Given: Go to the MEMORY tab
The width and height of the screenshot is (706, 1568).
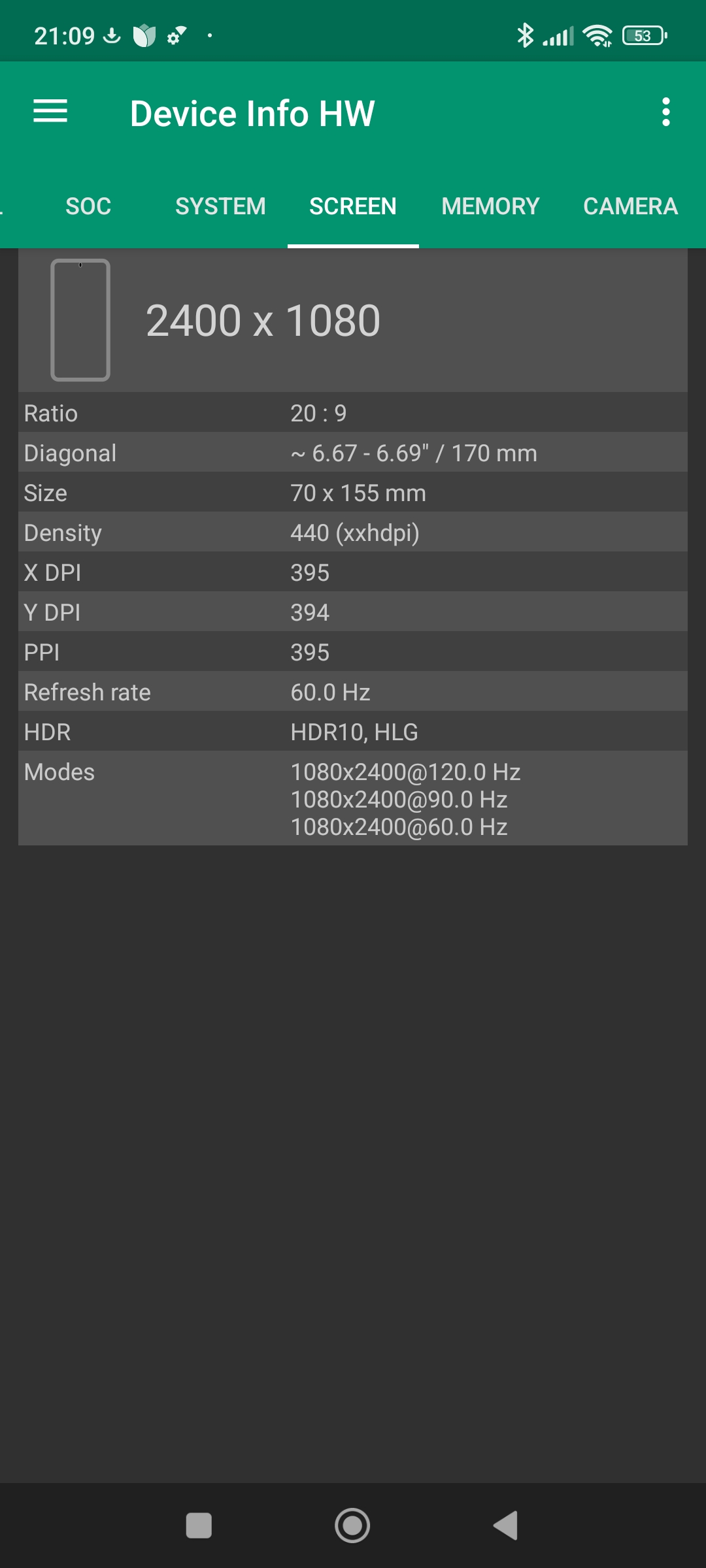Looking at the screenshot, I should (490, 206).
